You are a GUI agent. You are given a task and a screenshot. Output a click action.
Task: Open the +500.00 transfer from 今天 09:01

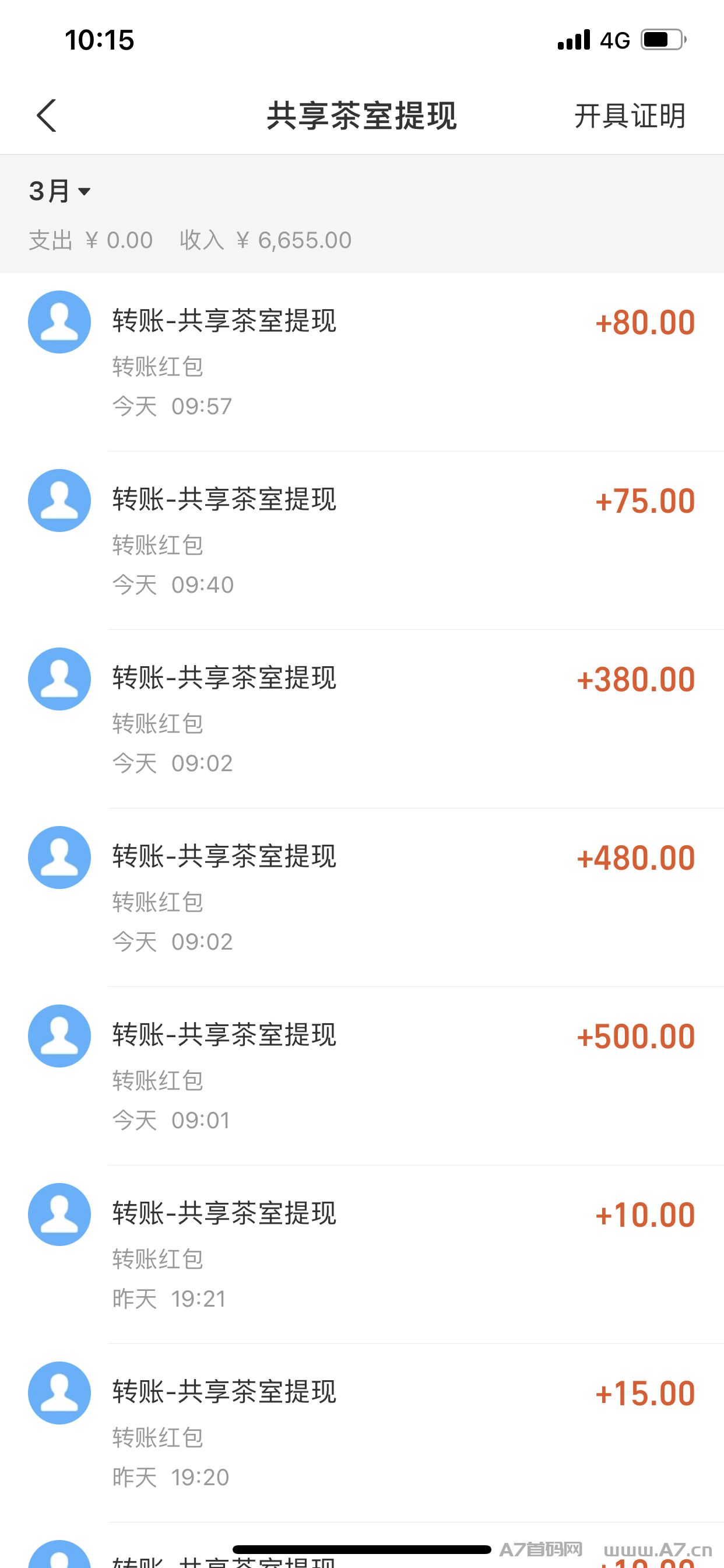[362, 1076]
